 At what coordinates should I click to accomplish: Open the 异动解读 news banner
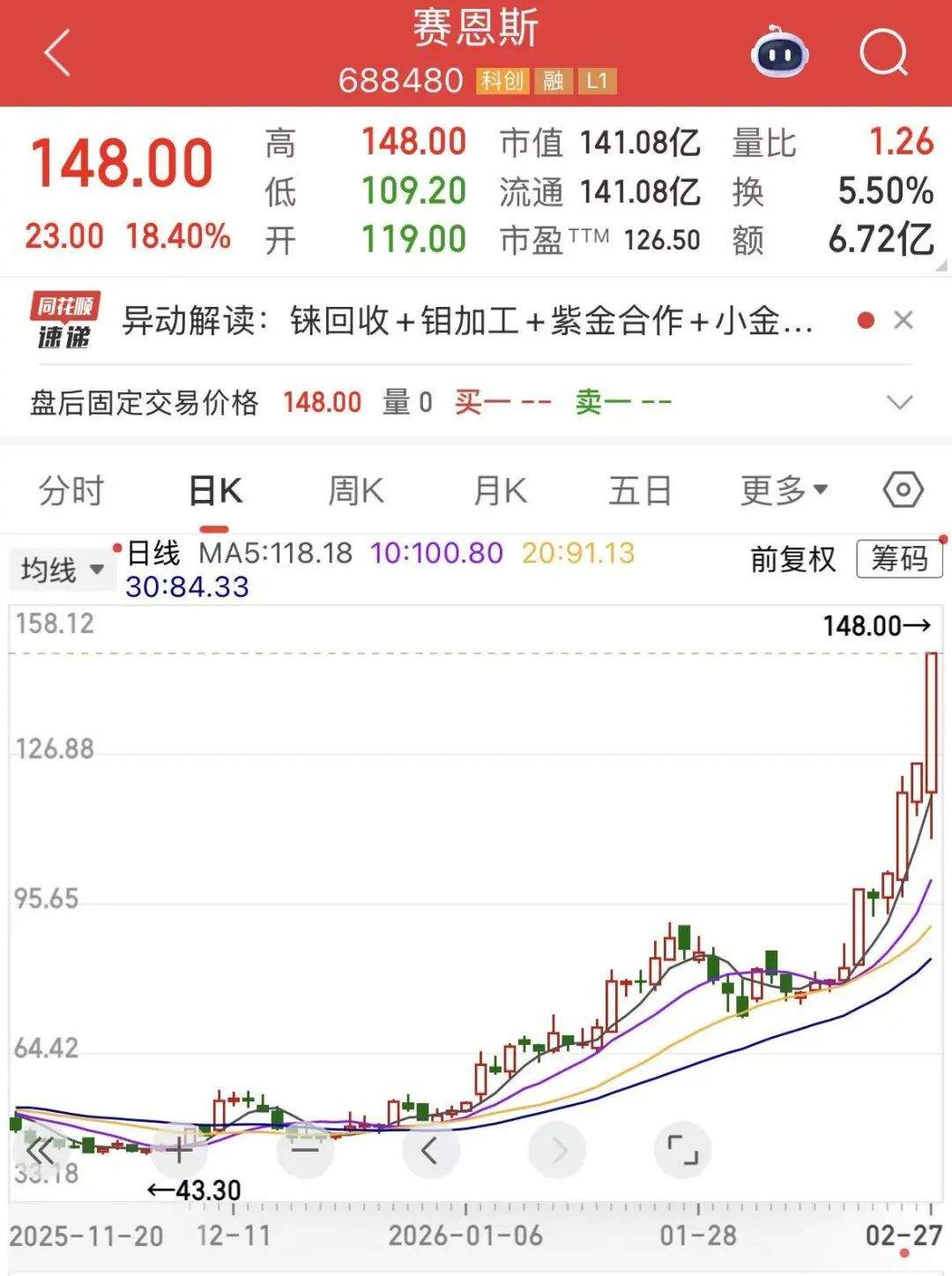click(x=467, y=323)
